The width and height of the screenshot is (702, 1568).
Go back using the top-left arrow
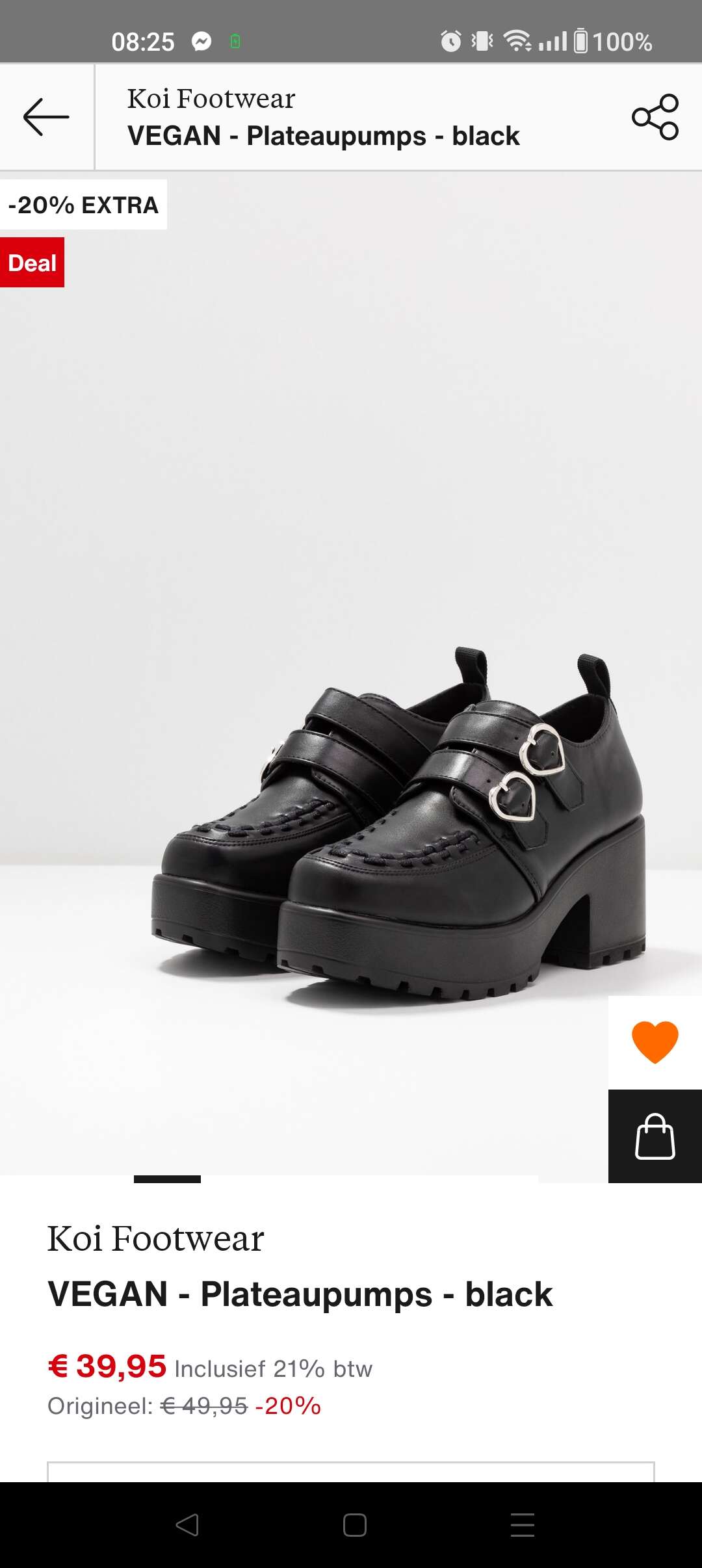pyautogui.click(x=46, y=117)
